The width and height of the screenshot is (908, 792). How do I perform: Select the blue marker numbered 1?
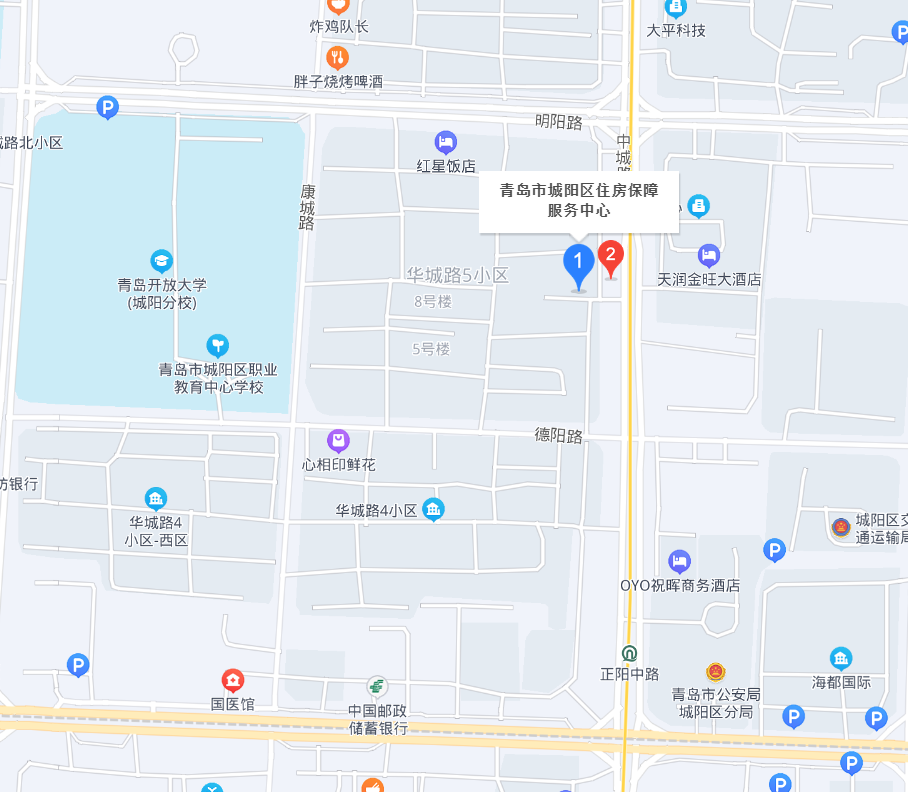pos(577,265)
